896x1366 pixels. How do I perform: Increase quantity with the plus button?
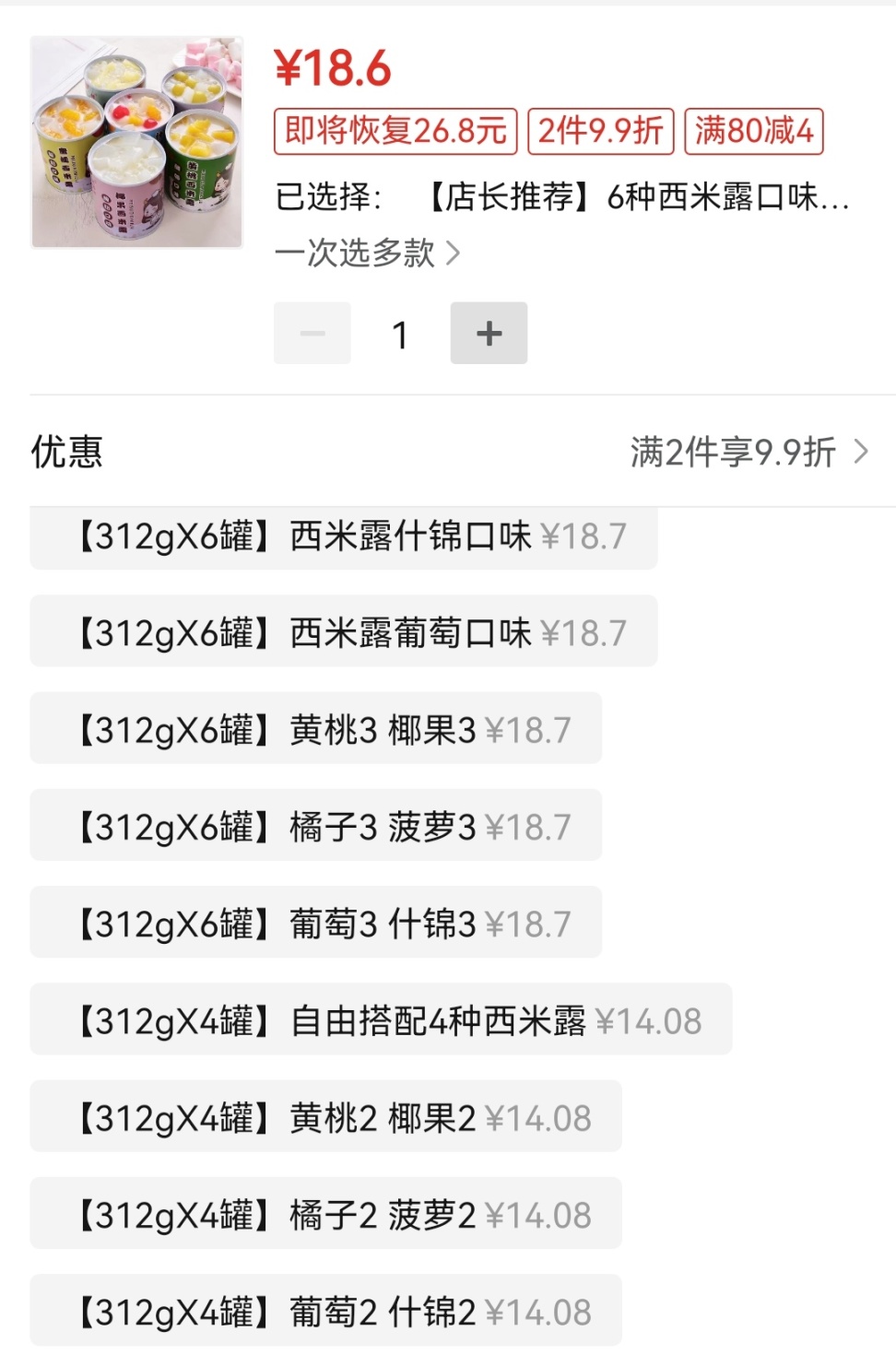pyautogui.click(x=489, y=333)
